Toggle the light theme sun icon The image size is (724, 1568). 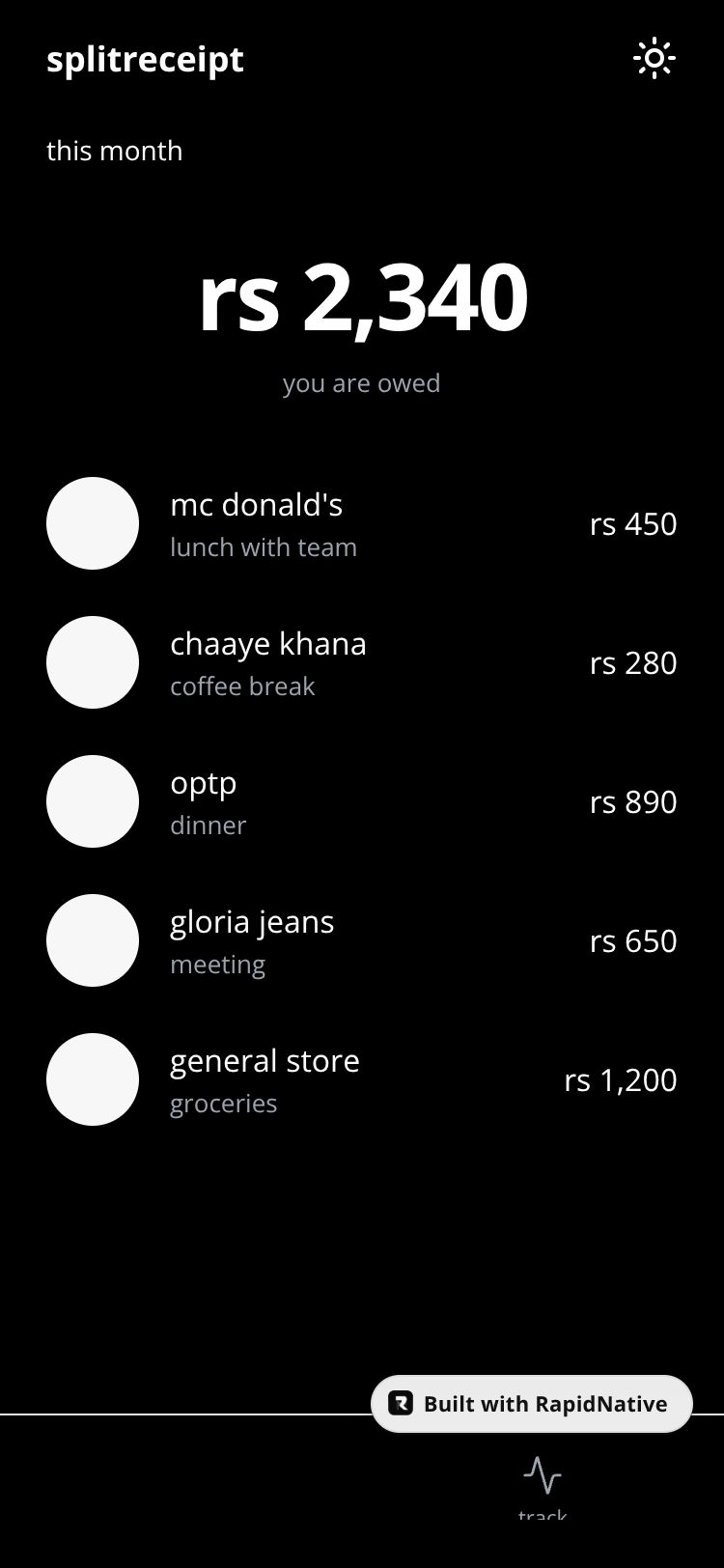tap(654, 59)
